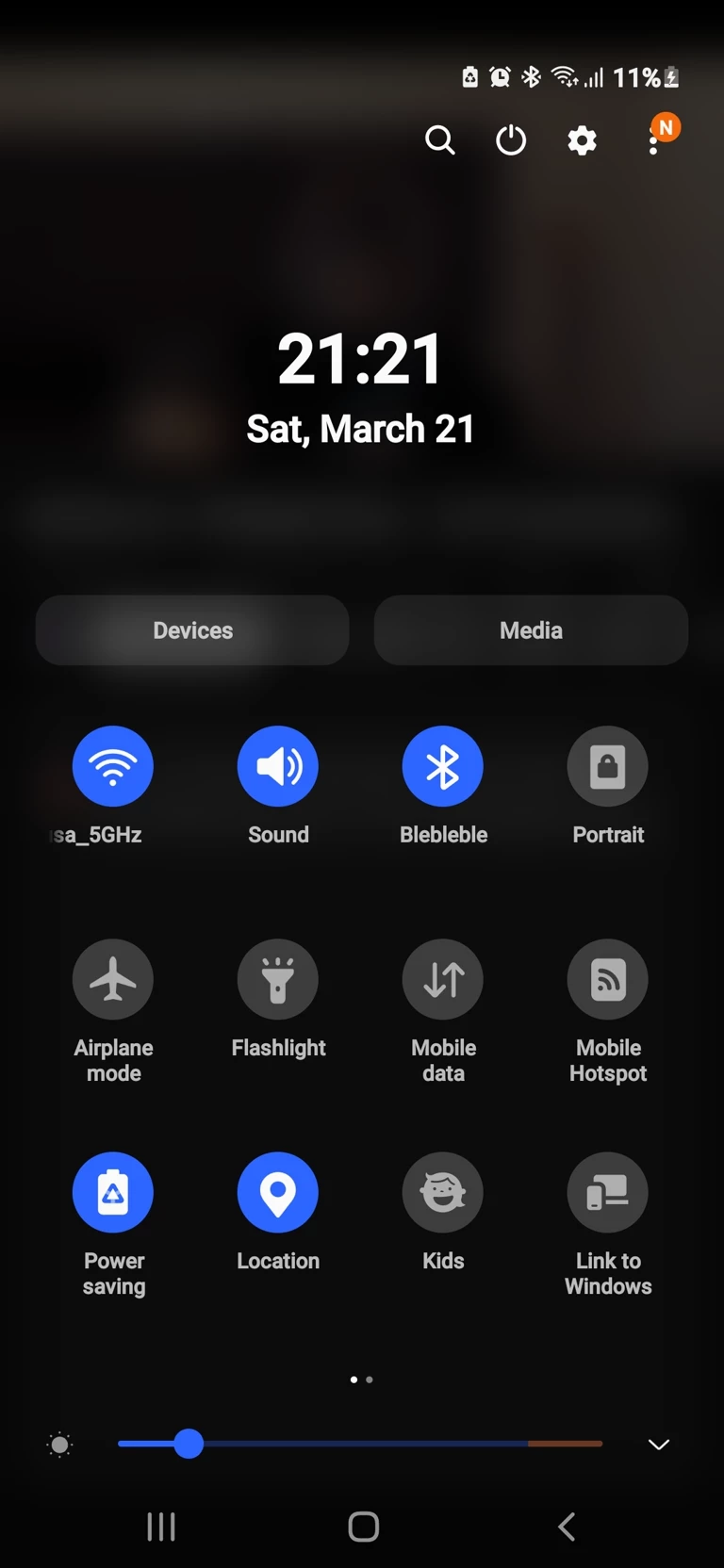The width and height of the screenshot is (724, 1568).
Task: Turn on Link to Windows
Action: (x=608, y=1192)
